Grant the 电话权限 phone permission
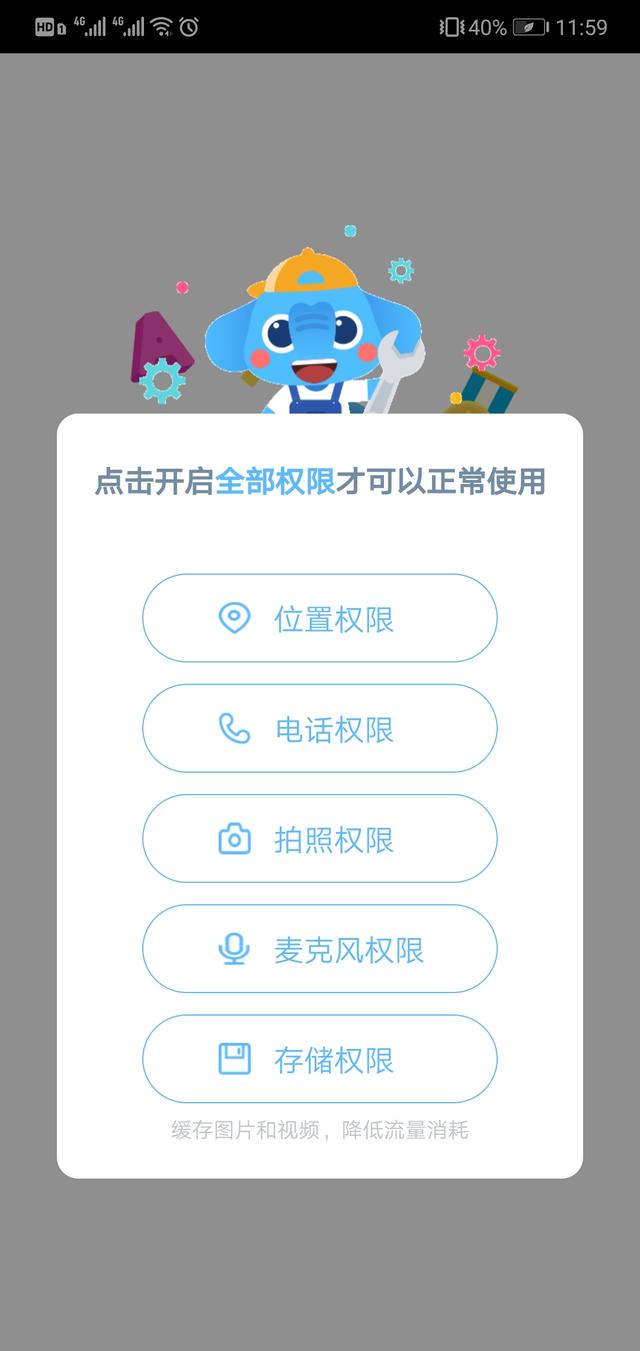This screenshot has height=1351, width=640. [x=320, y=728]
